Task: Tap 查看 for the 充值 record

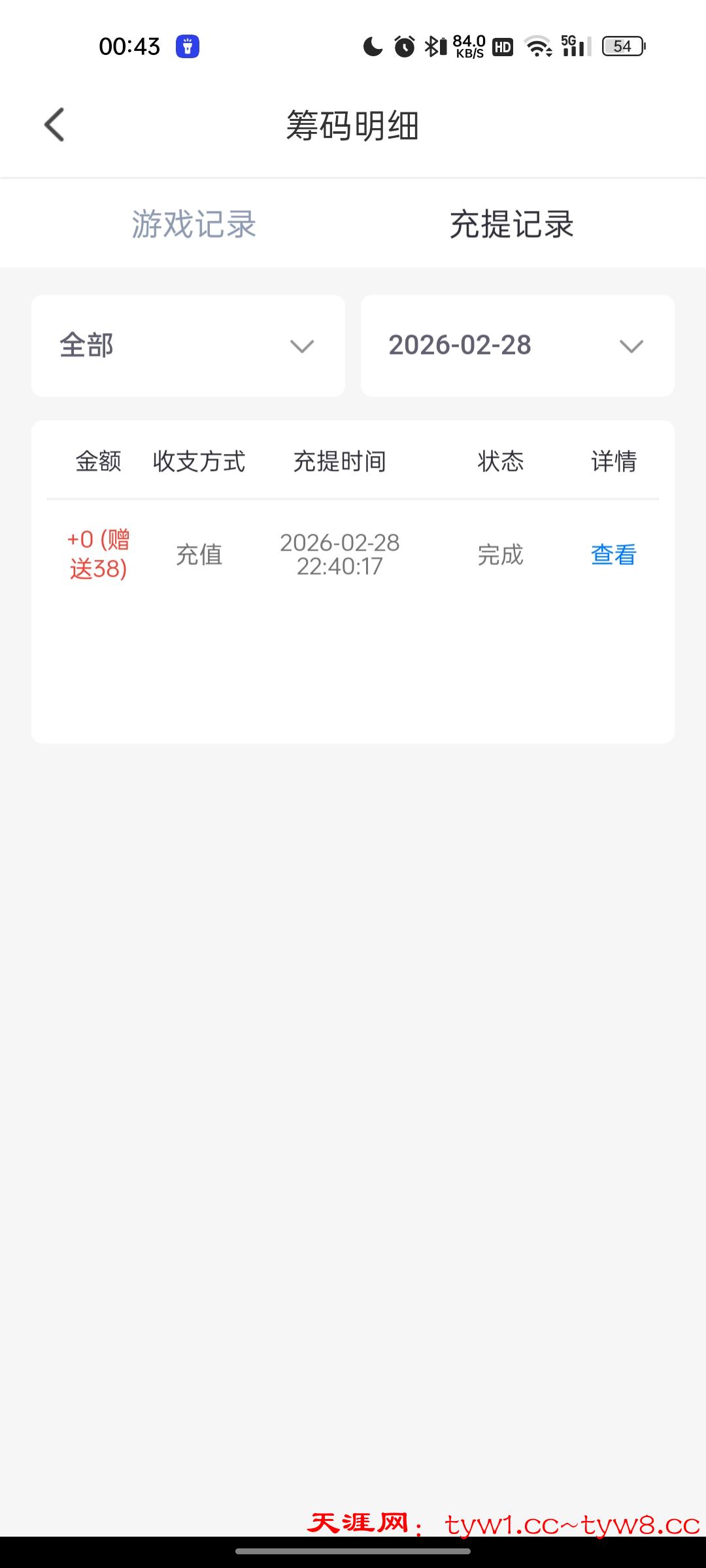Action: click(x=613, y=555)
